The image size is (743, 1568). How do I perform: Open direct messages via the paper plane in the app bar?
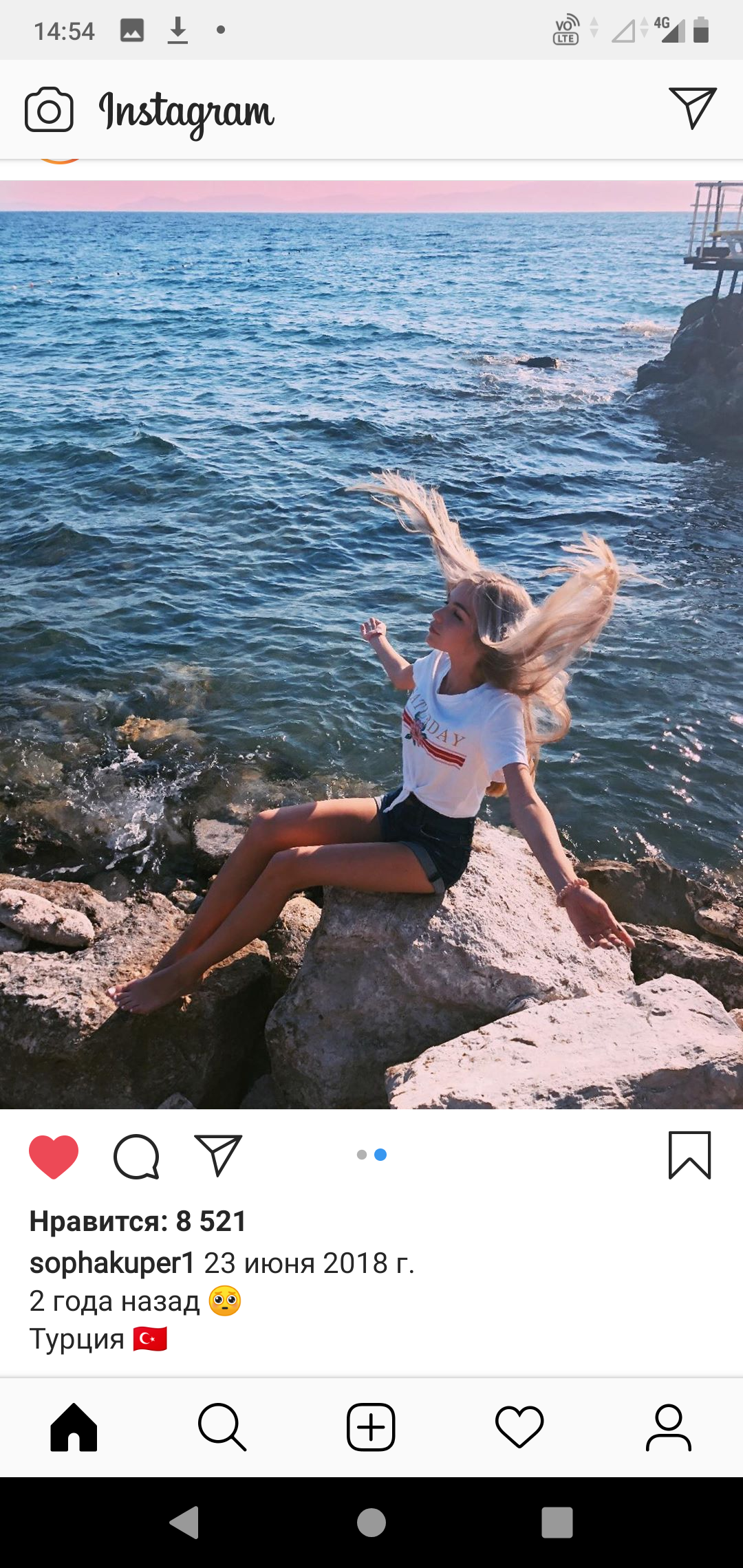tap(693, 108)
